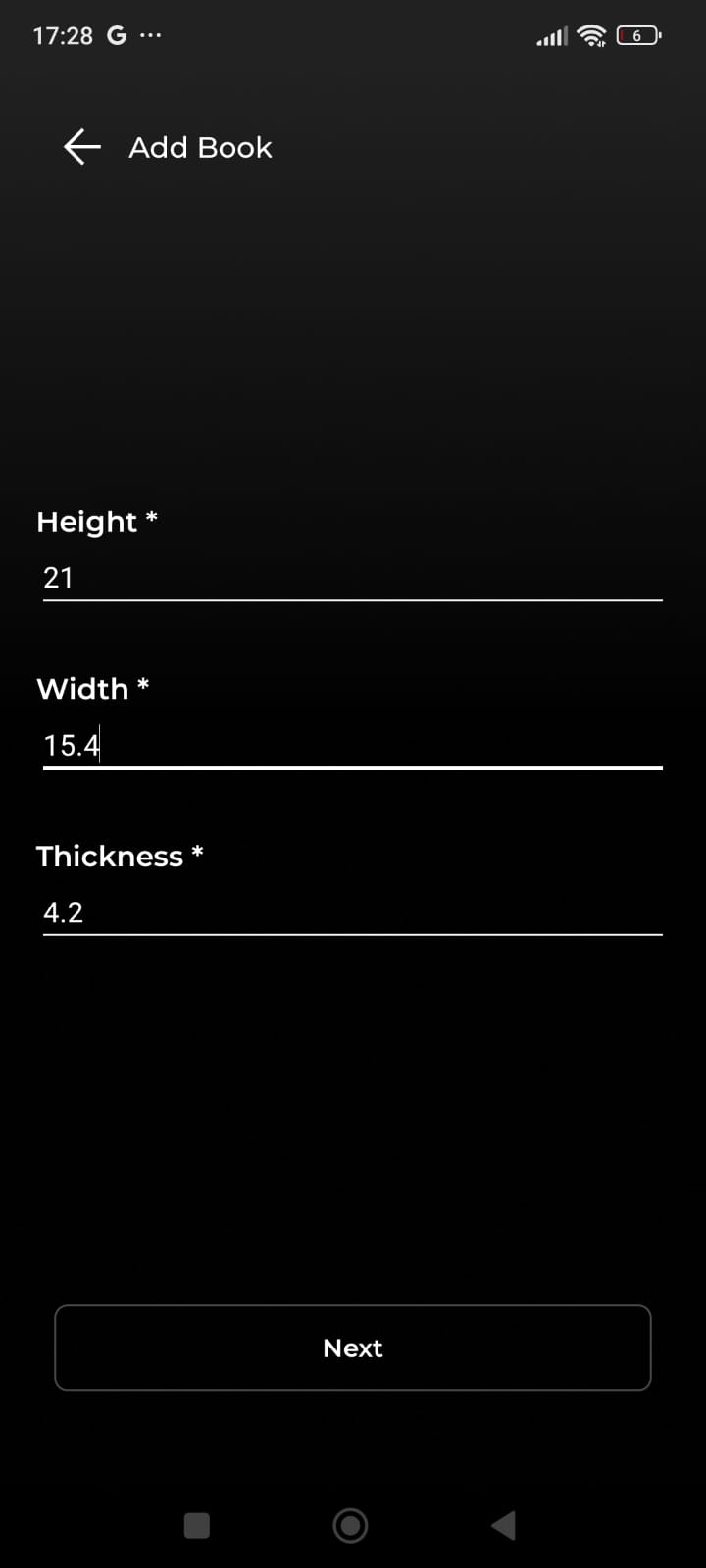Go back from Add Book screen
Screen dimensions: 706x1568
coord(82,147)
